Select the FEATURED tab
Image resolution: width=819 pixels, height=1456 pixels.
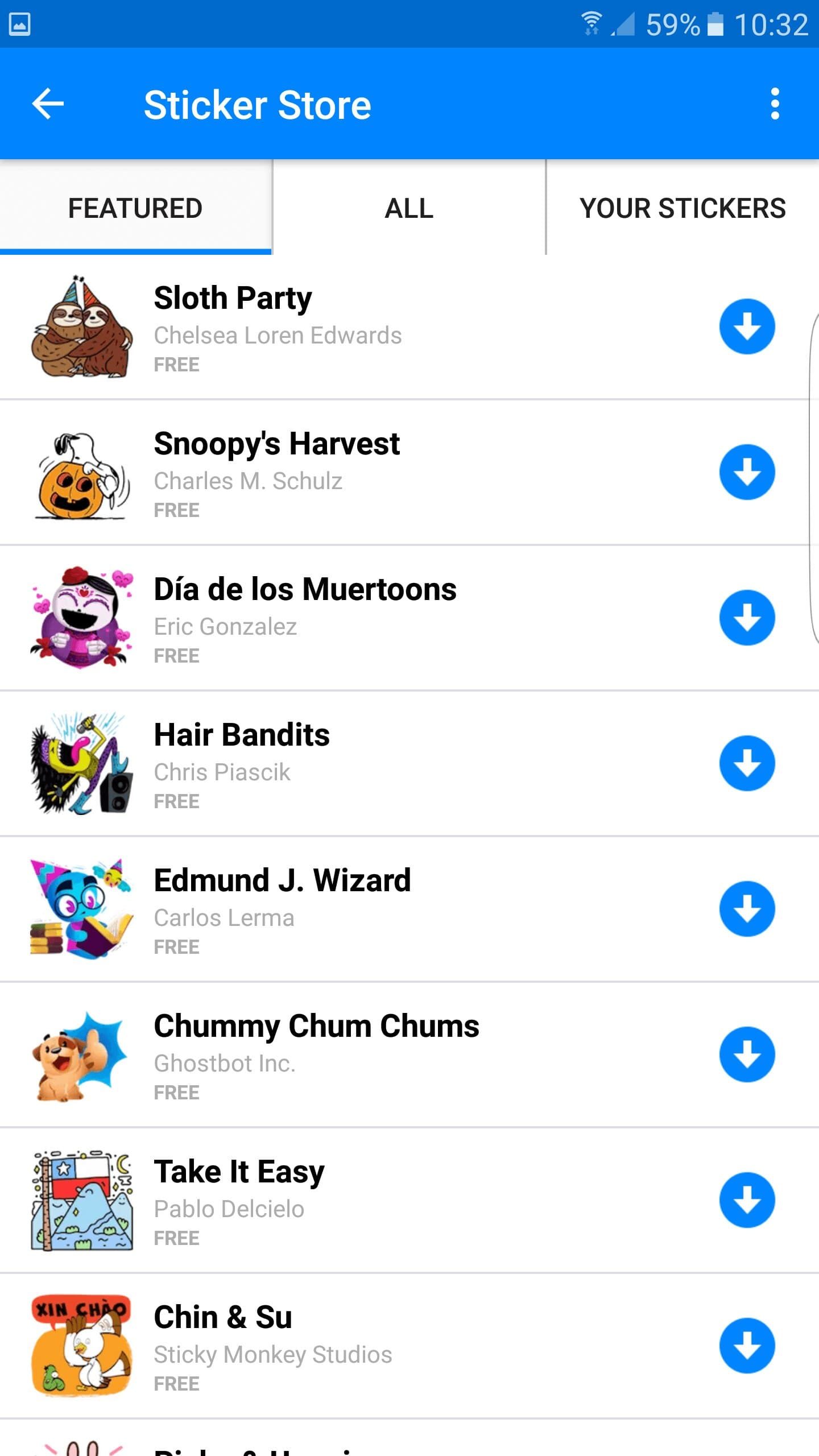tap(135, 208)
